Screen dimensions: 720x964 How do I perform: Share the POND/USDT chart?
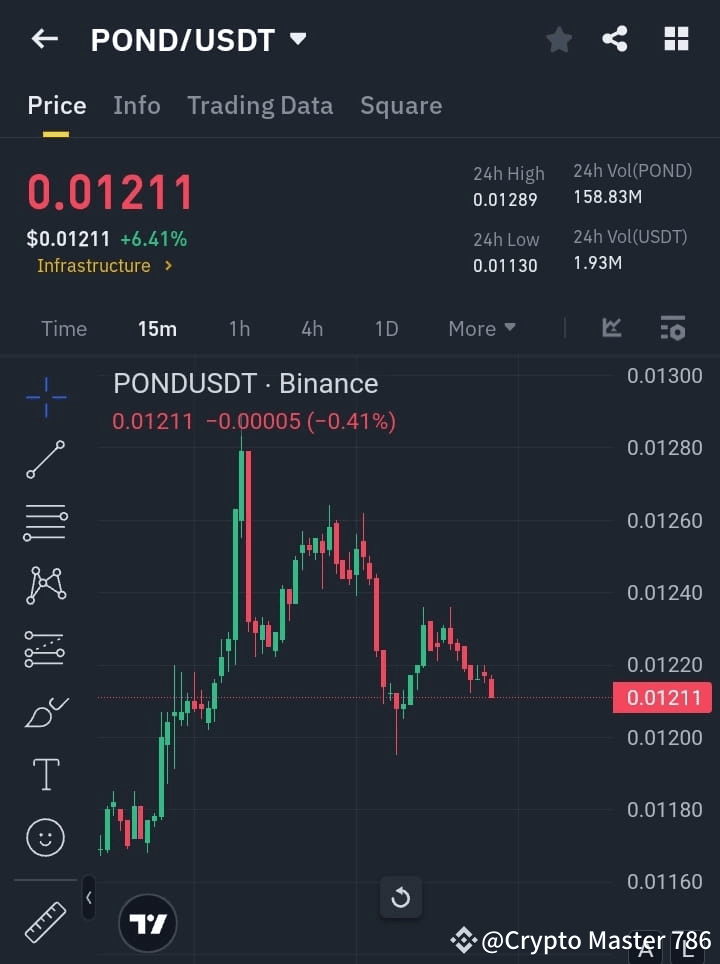pyautogui.click(x=615, y=39)
